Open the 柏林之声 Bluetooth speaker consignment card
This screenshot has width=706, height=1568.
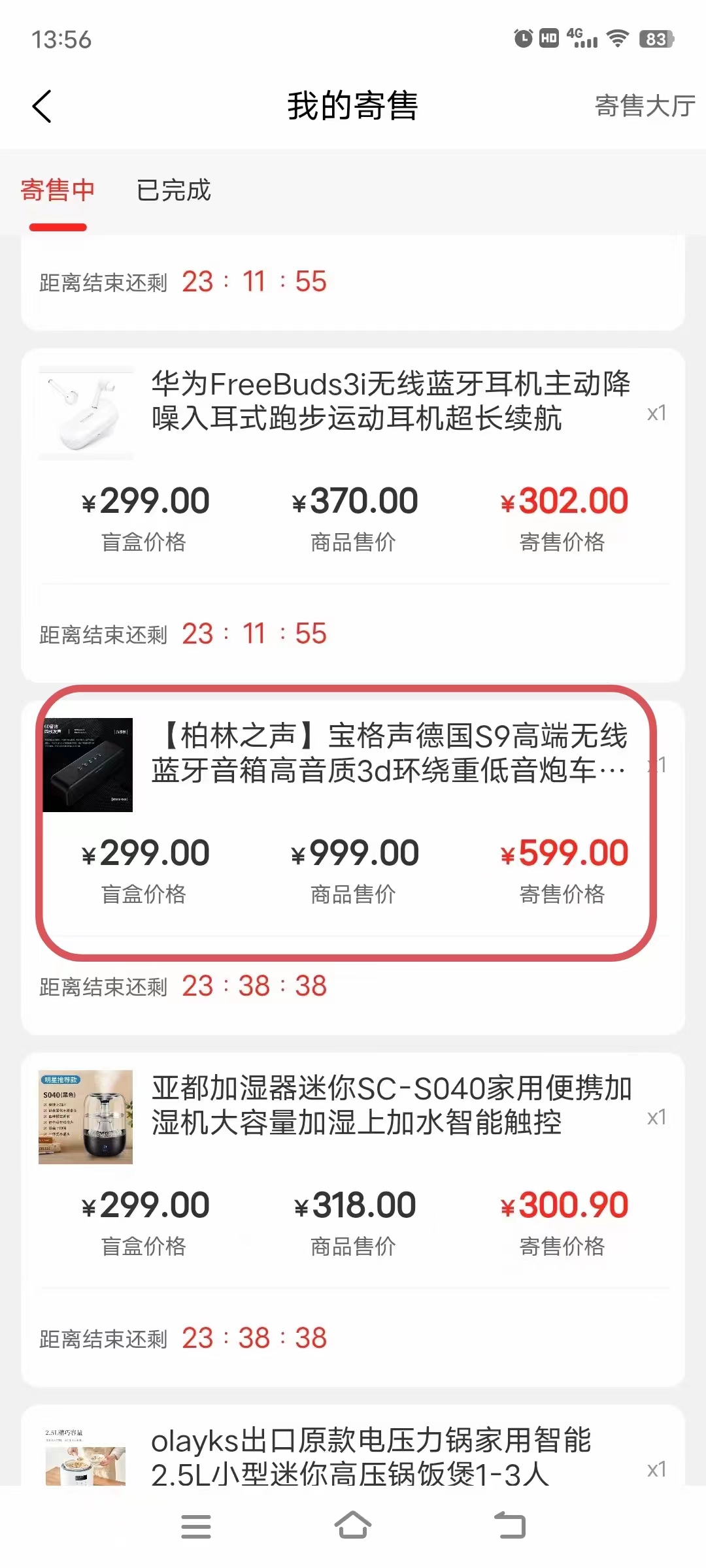(389, 753)
